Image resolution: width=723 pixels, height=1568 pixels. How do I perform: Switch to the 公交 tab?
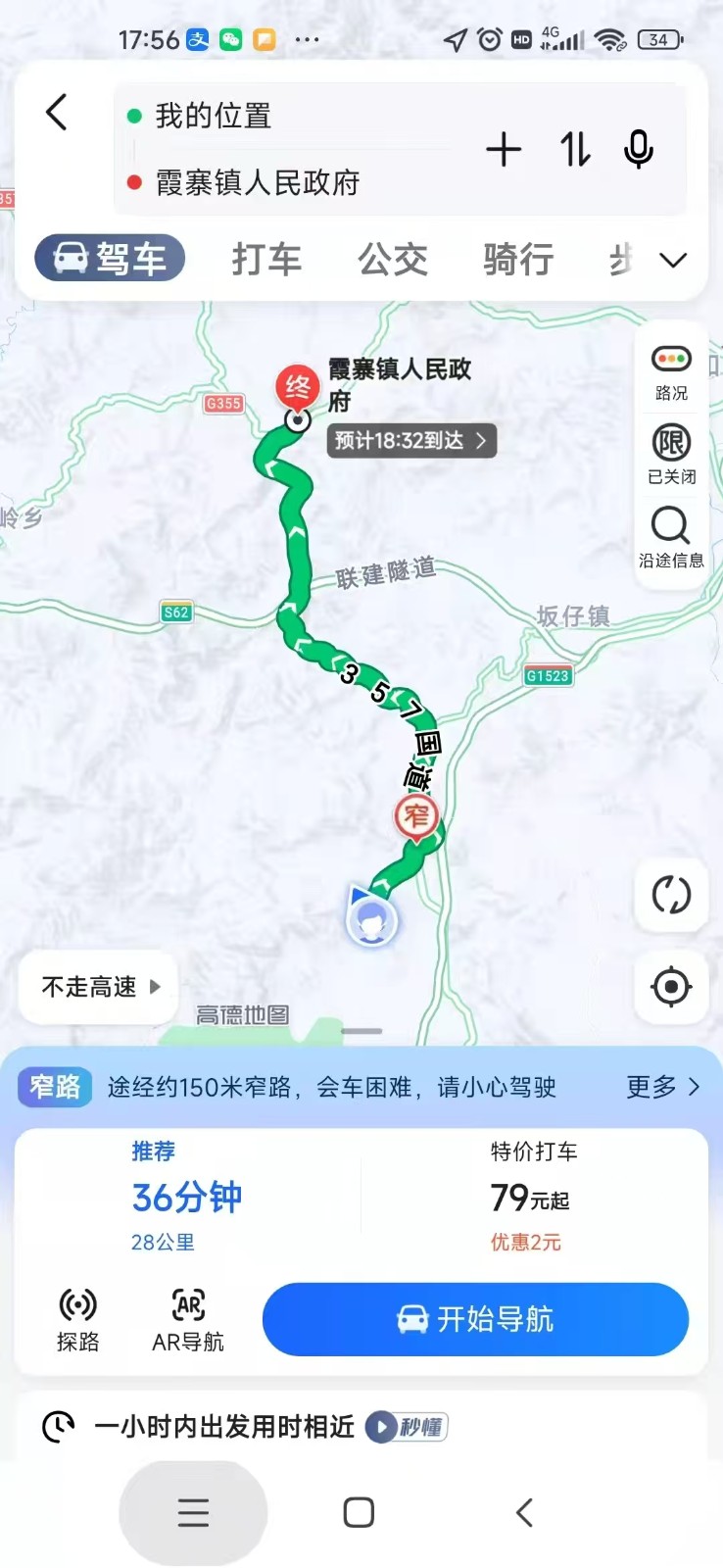coord(393,260)
